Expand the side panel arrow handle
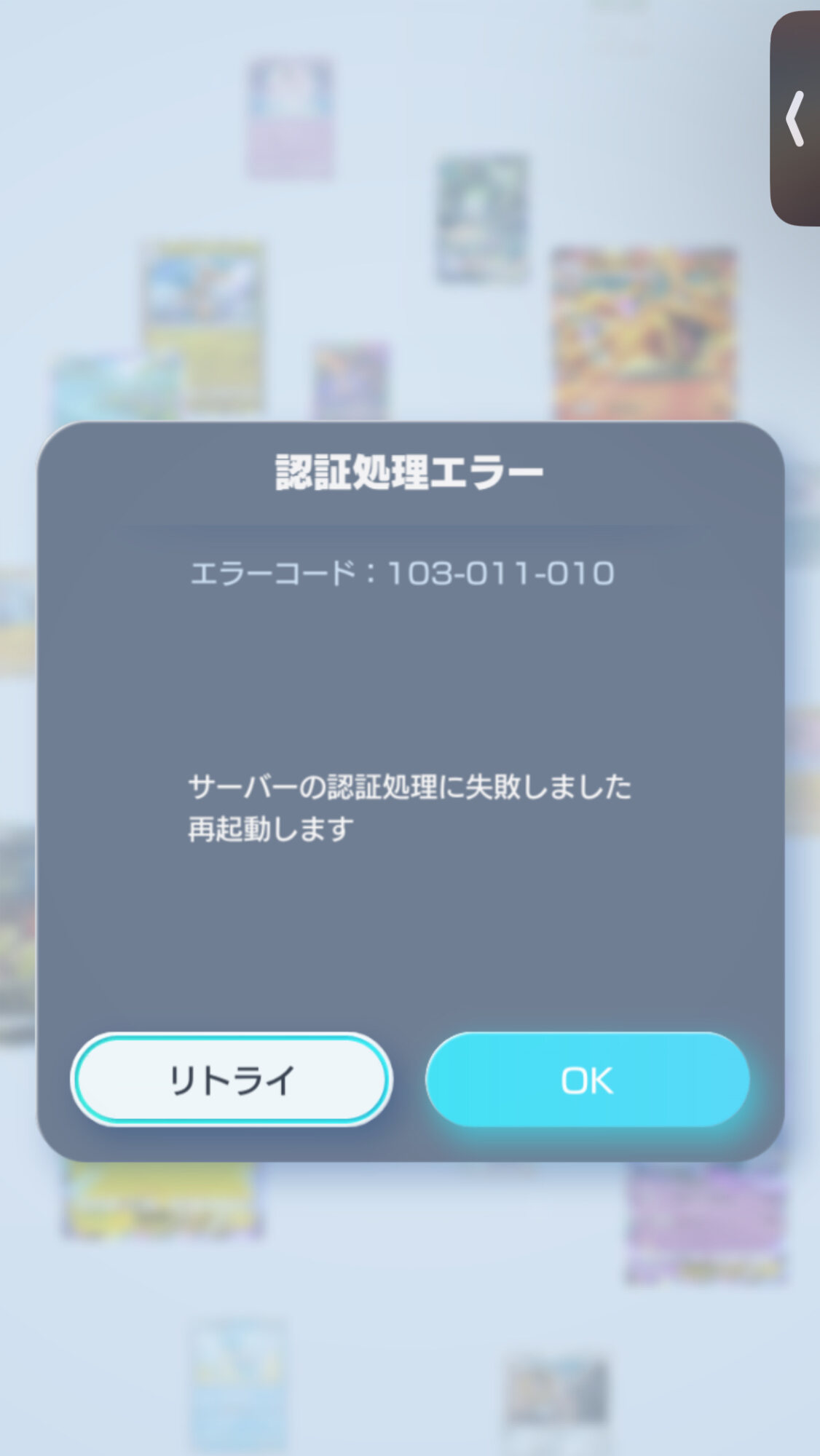The image size is (820, 1456). (x=795, y=119)
